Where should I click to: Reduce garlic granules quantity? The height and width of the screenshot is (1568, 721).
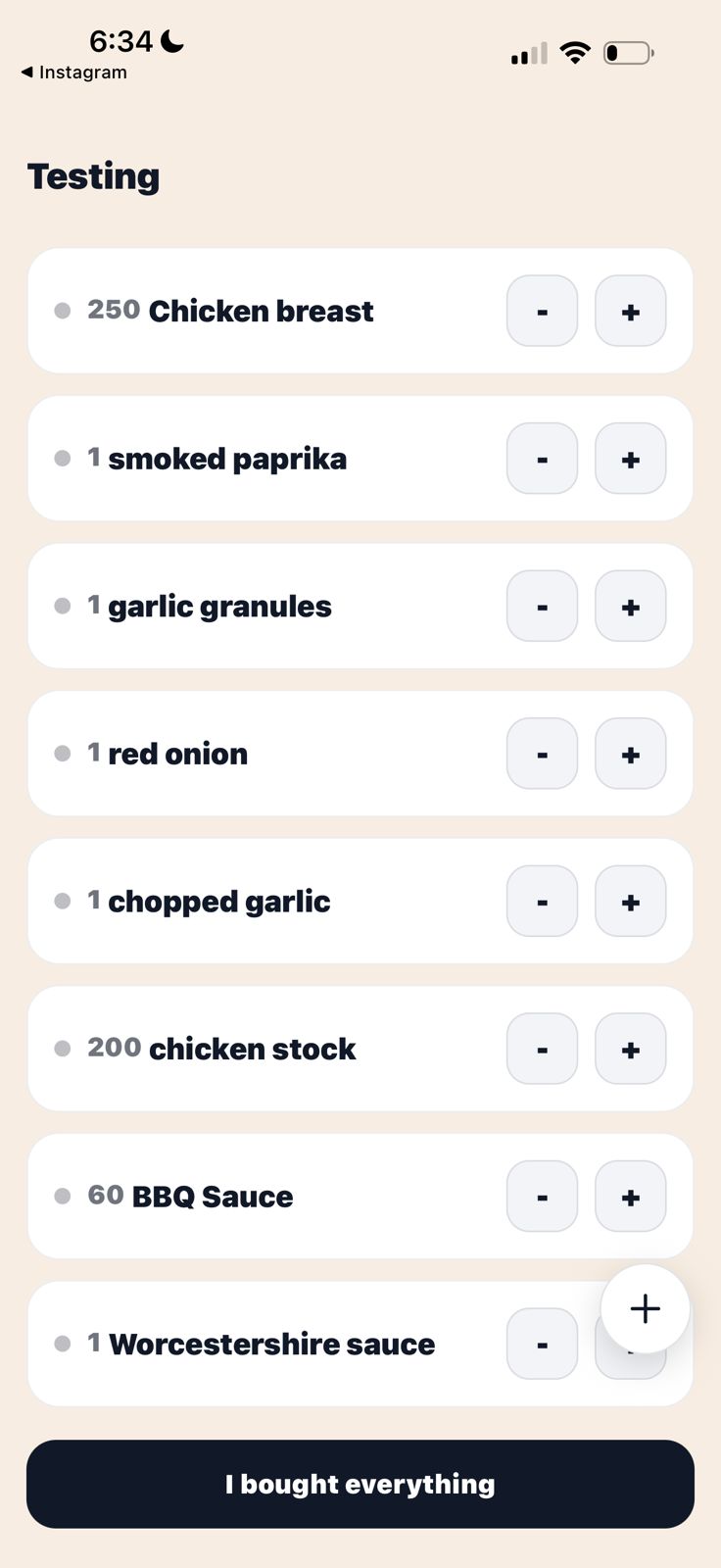542,606
